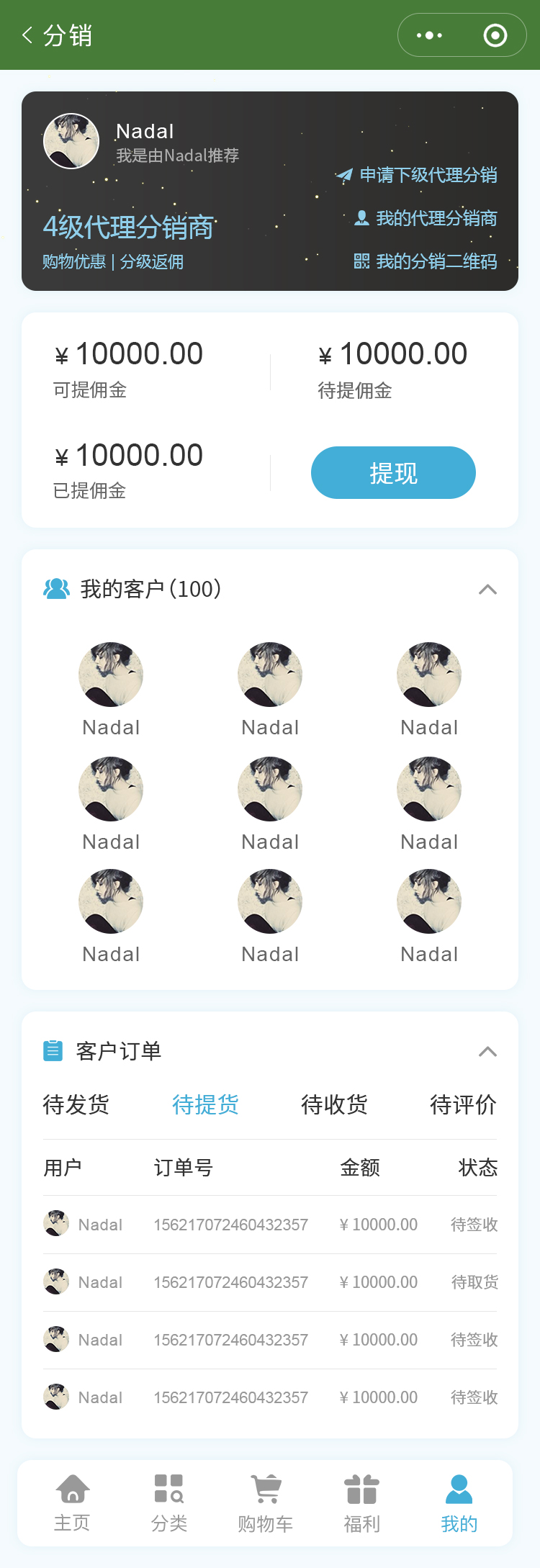The width and height of the screenshot is (540, 1568).
Task: Switch to the 福利 tab
Action: click(361, 1502)
